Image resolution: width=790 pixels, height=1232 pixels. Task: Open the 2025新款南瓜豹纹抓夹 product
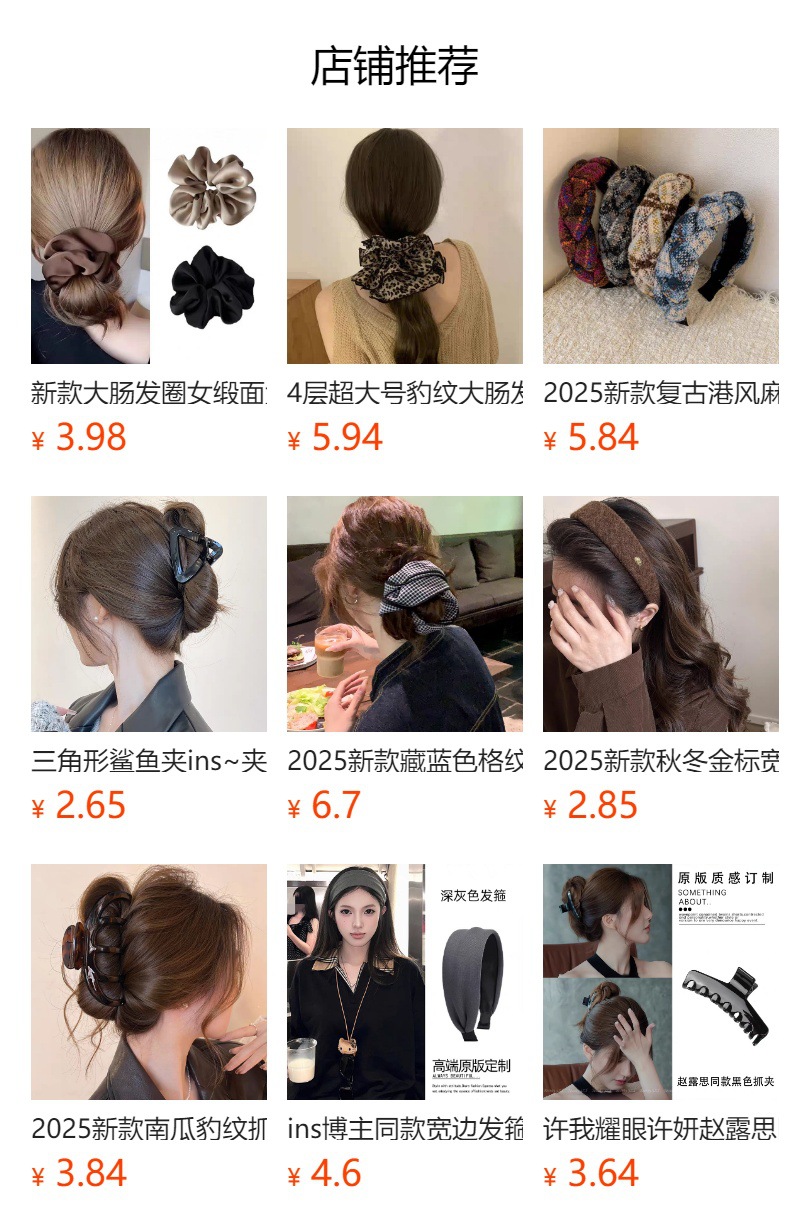(149, 982)
